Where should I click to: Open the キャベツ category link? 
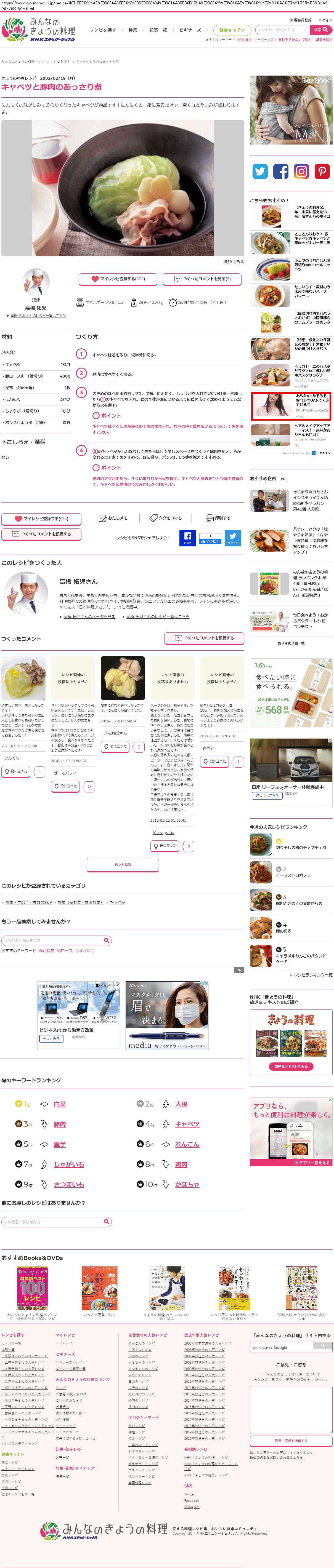[118, 902]
